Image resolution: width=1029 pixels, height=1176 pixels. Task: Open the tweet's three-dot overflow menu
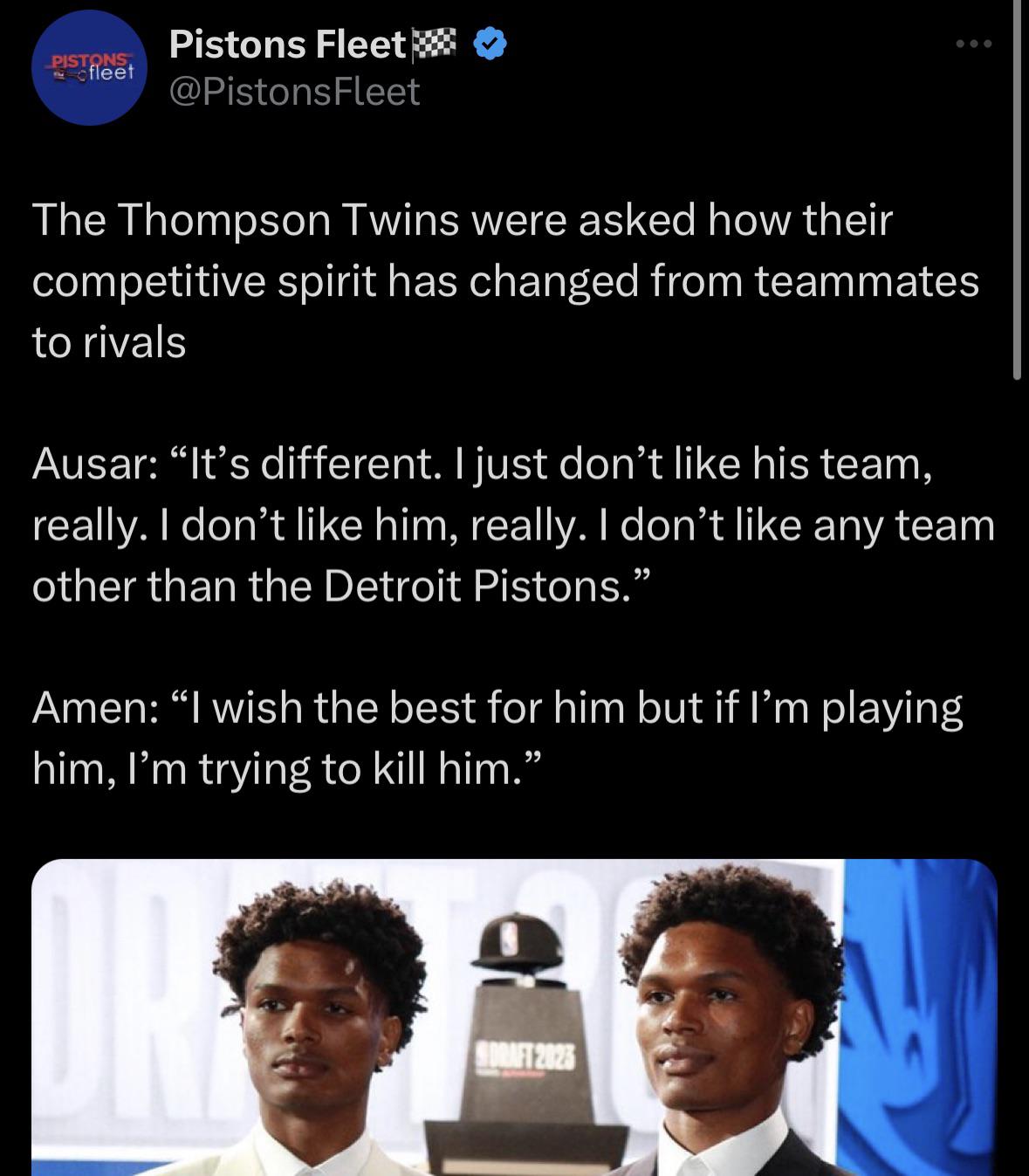coord(973,44)
